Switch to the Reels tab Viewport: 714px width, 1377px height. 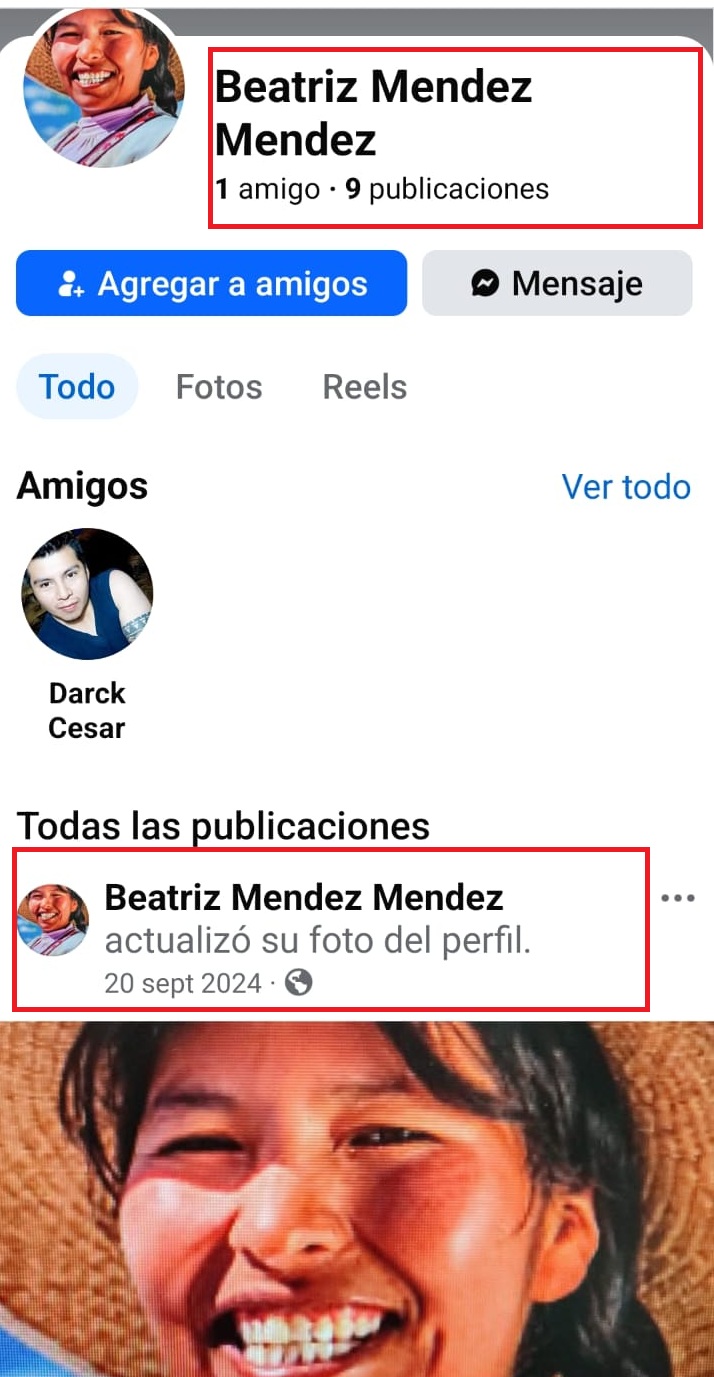tap(364, 387)
